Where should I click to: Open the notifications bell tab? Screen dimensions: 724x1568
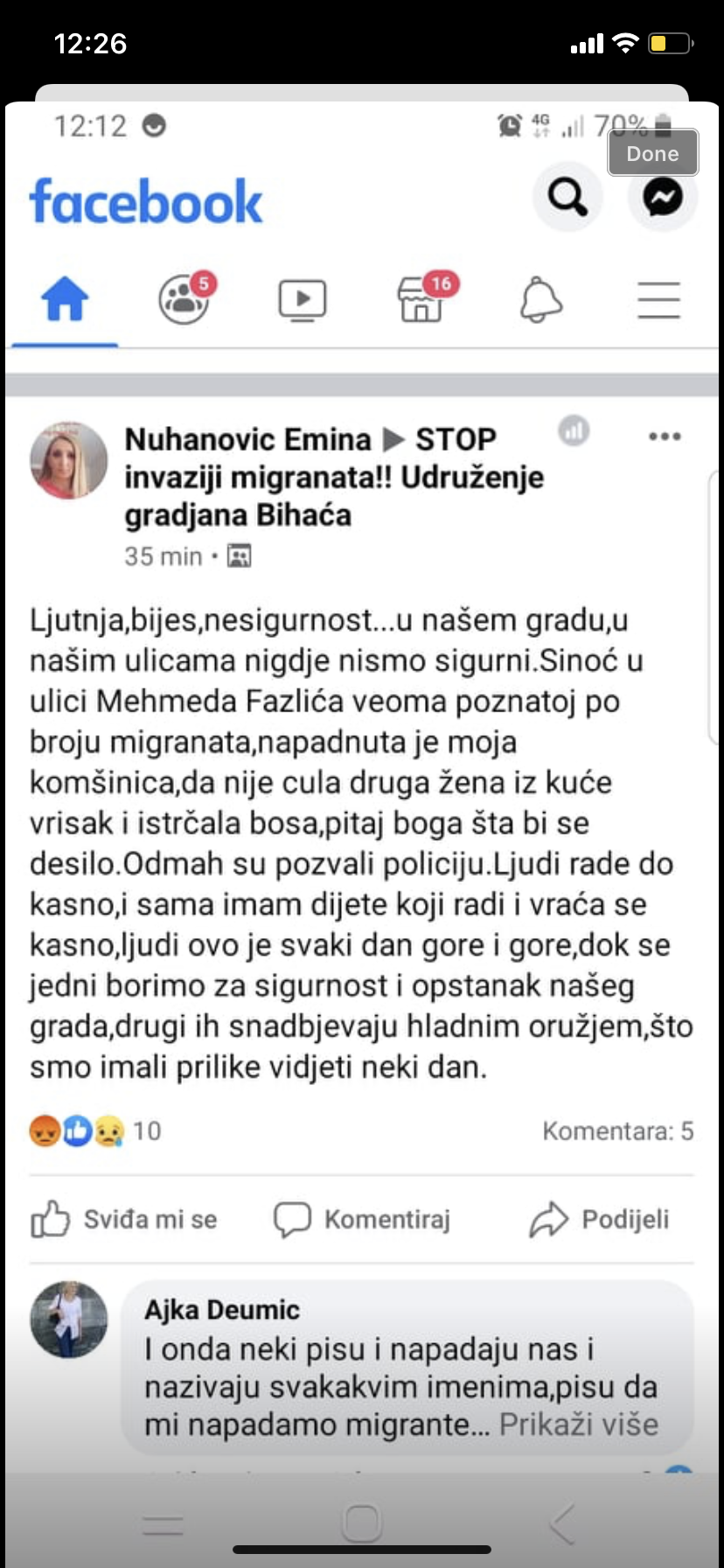tap(541, 300)
